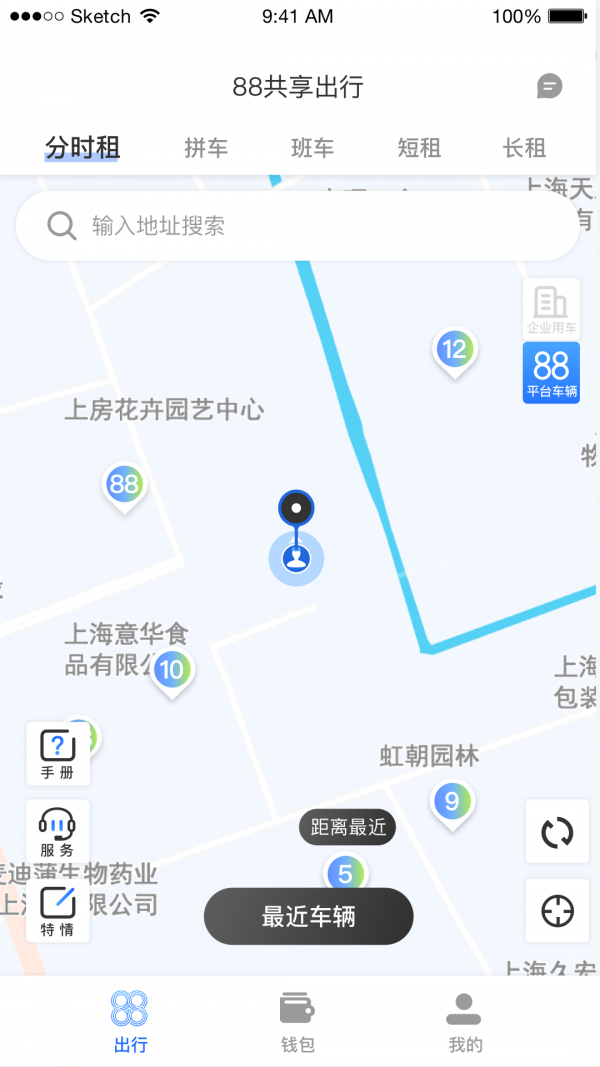Screen dimensions: 600x1067
Task: Switch to the 班车 tab
Action: tap(312, 148)
